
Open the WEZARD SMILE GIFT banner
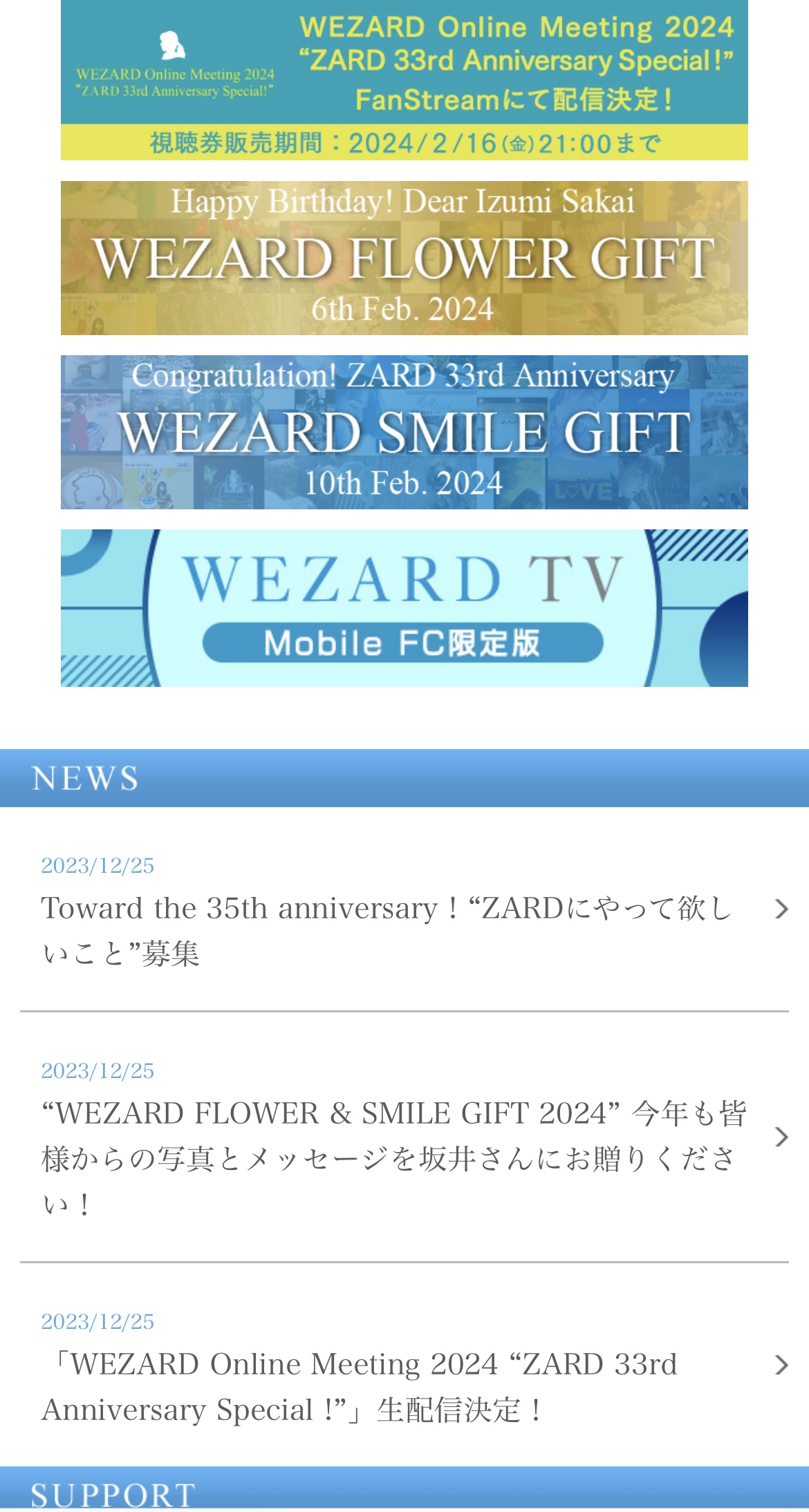pos(404,433)
